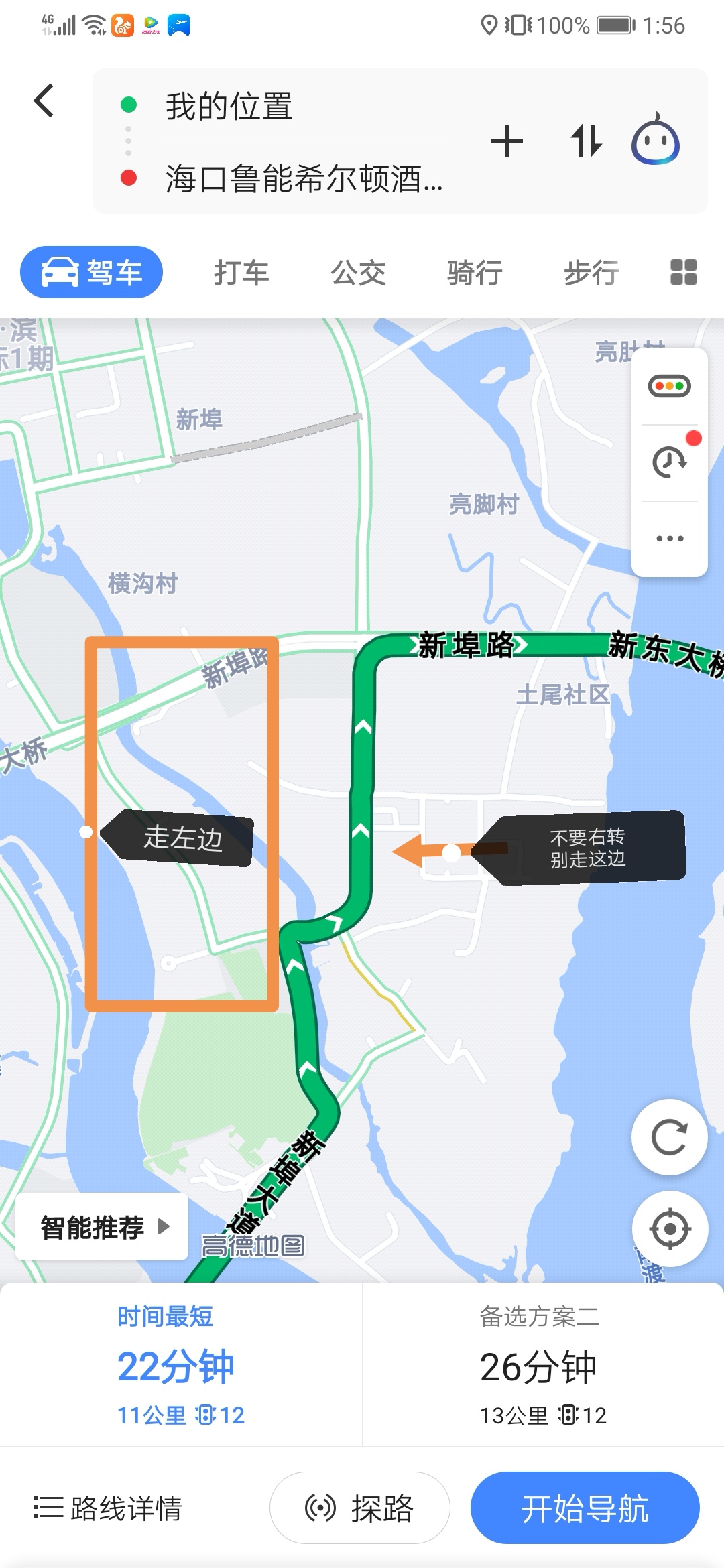Screen dimensions: 724x1568
Task: Open the map's three-dot more menu
Action: (x=669, y=539)
